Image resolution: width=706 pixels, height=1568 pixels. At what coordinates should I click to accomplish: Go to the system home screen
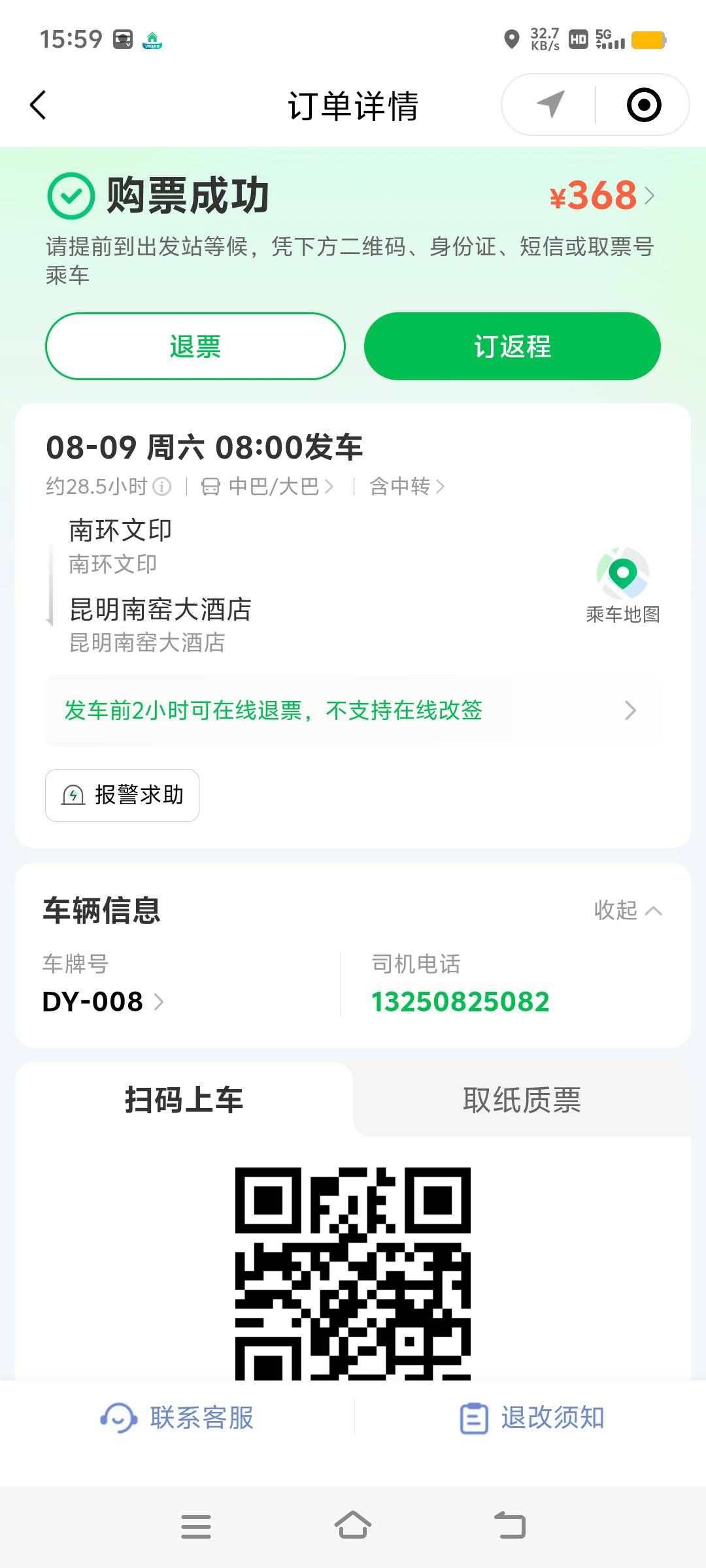click(353, 1526)
